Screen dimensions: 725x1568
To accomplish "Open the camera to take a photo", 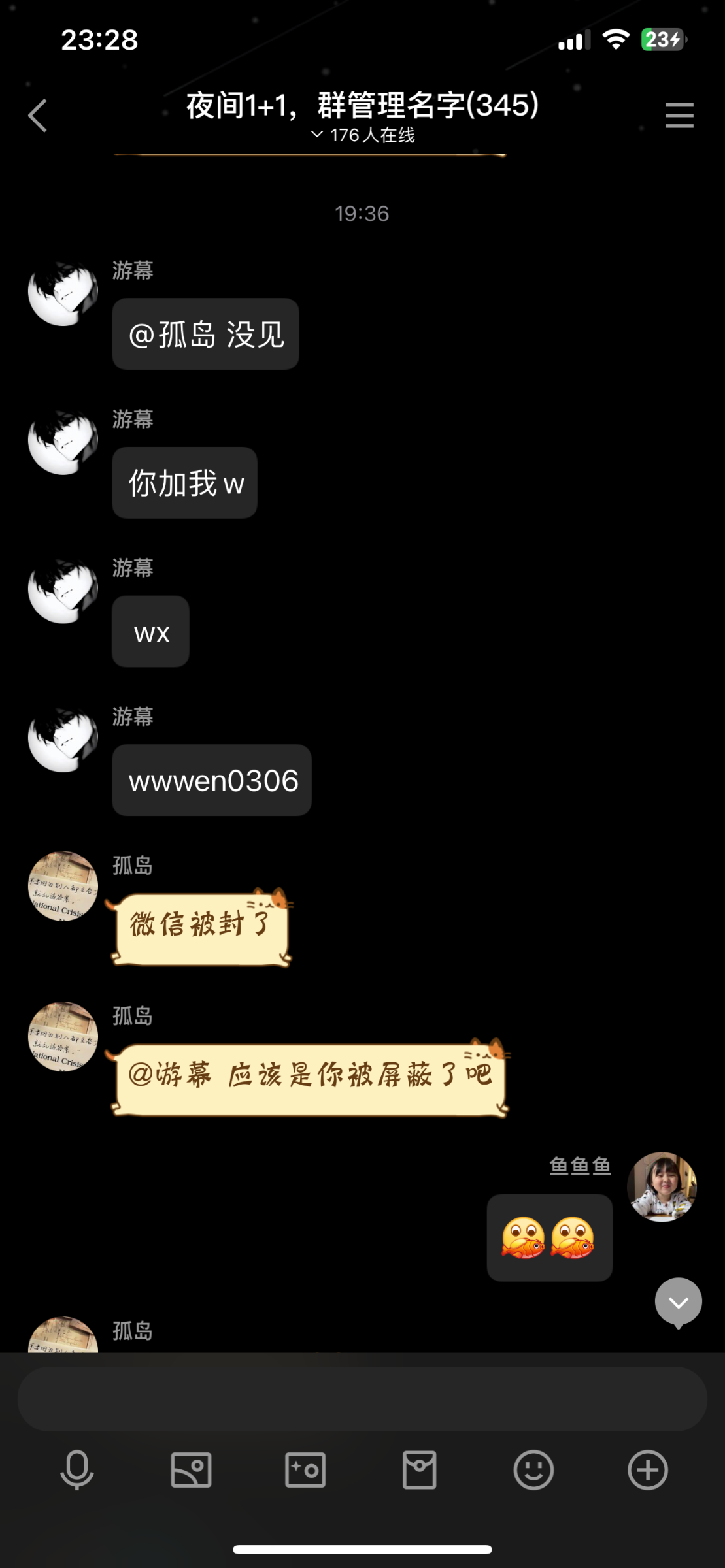I will click(x=305, y=1470).
